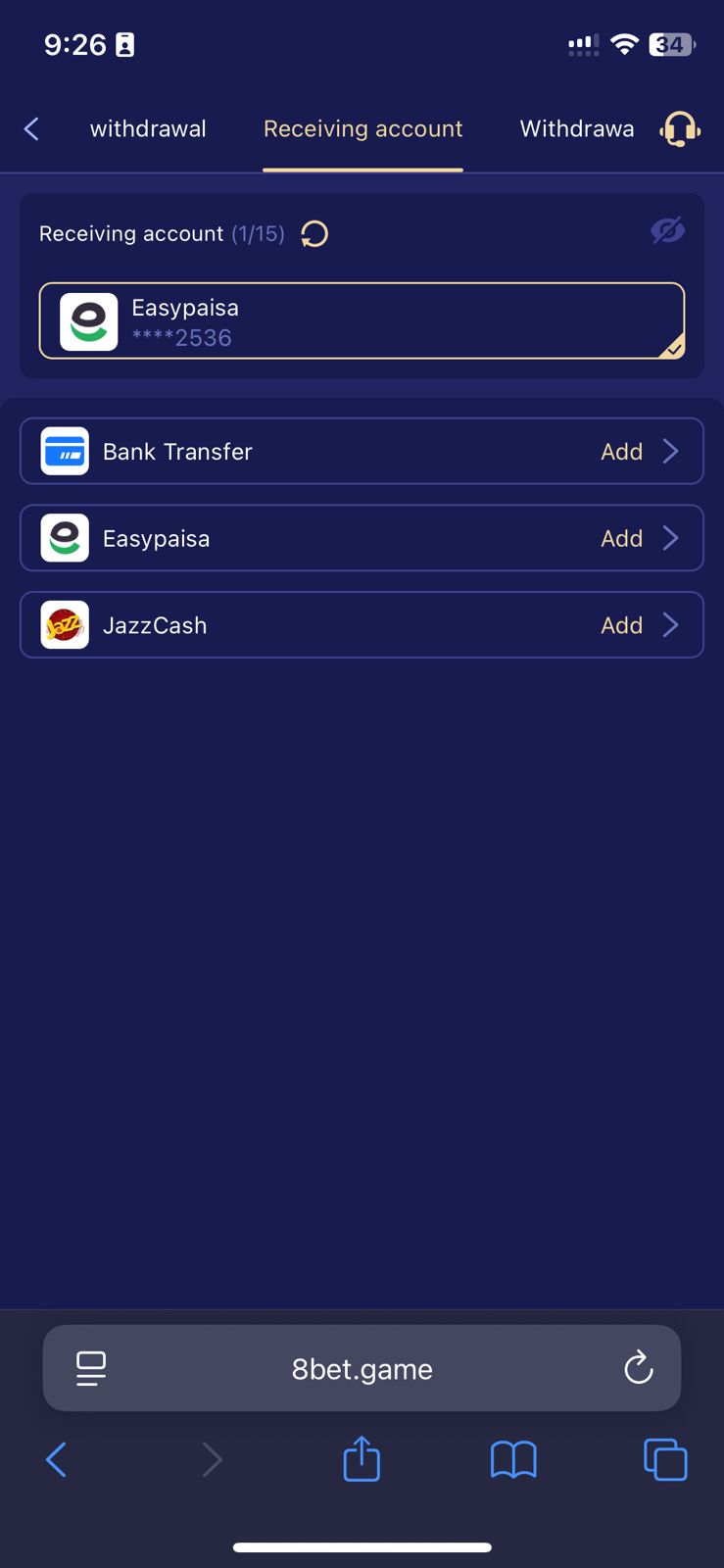724x1568 pixels.
Task: Open Safari bookmarks with the book icon
Action: [x=513, y=1459]
